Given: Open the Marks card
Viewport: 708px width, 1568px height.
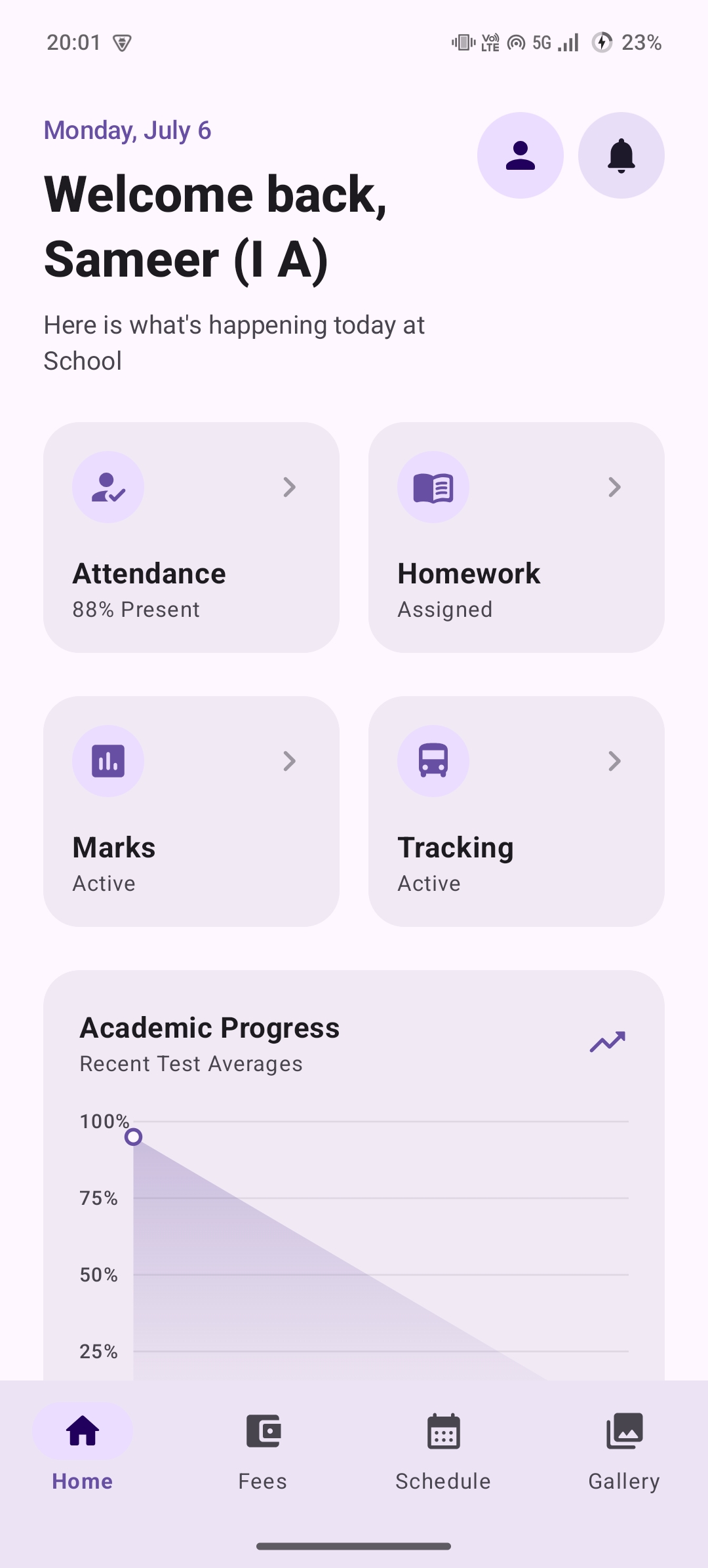Looking at the screenshot, I should (x=191, y=812).
